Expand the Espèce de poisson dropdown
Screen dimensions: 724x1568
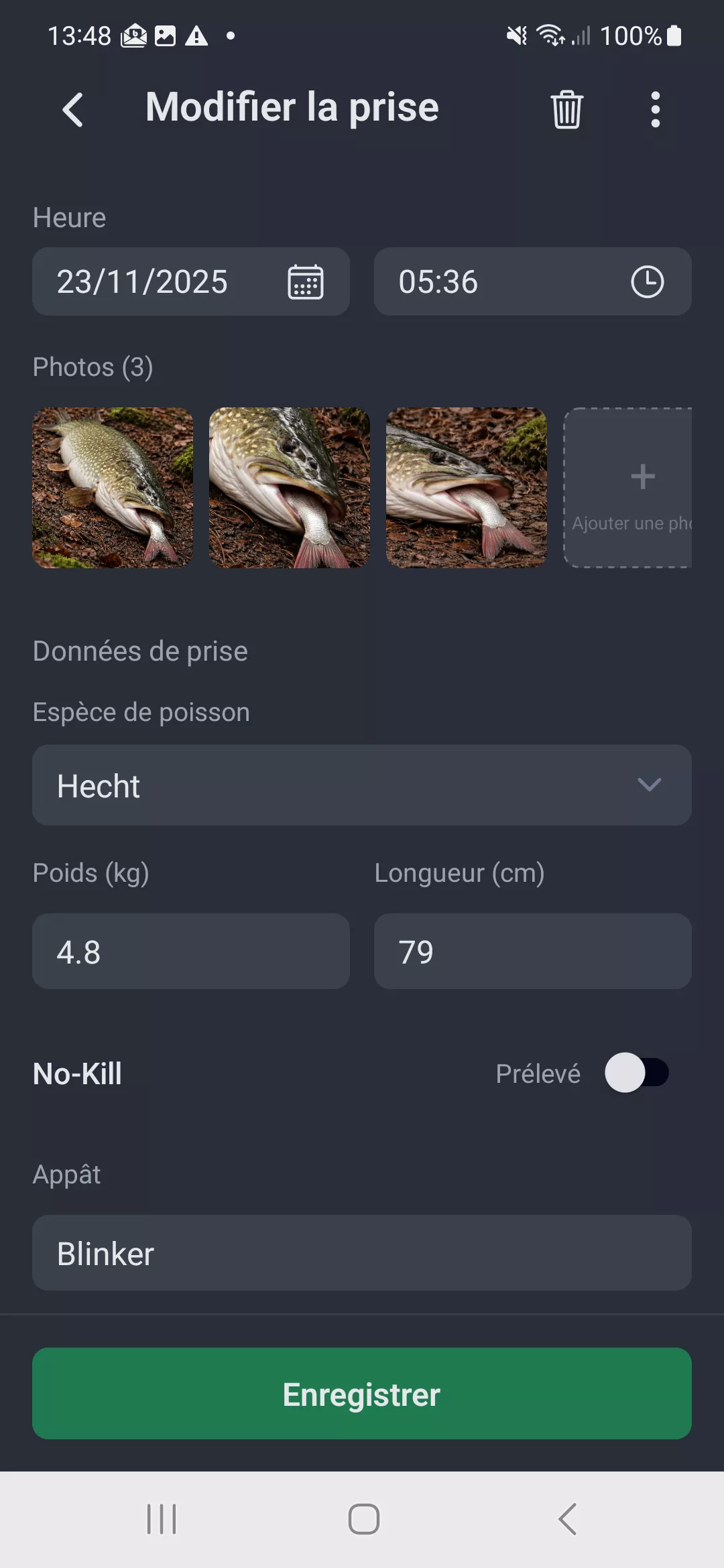point(362,785)
